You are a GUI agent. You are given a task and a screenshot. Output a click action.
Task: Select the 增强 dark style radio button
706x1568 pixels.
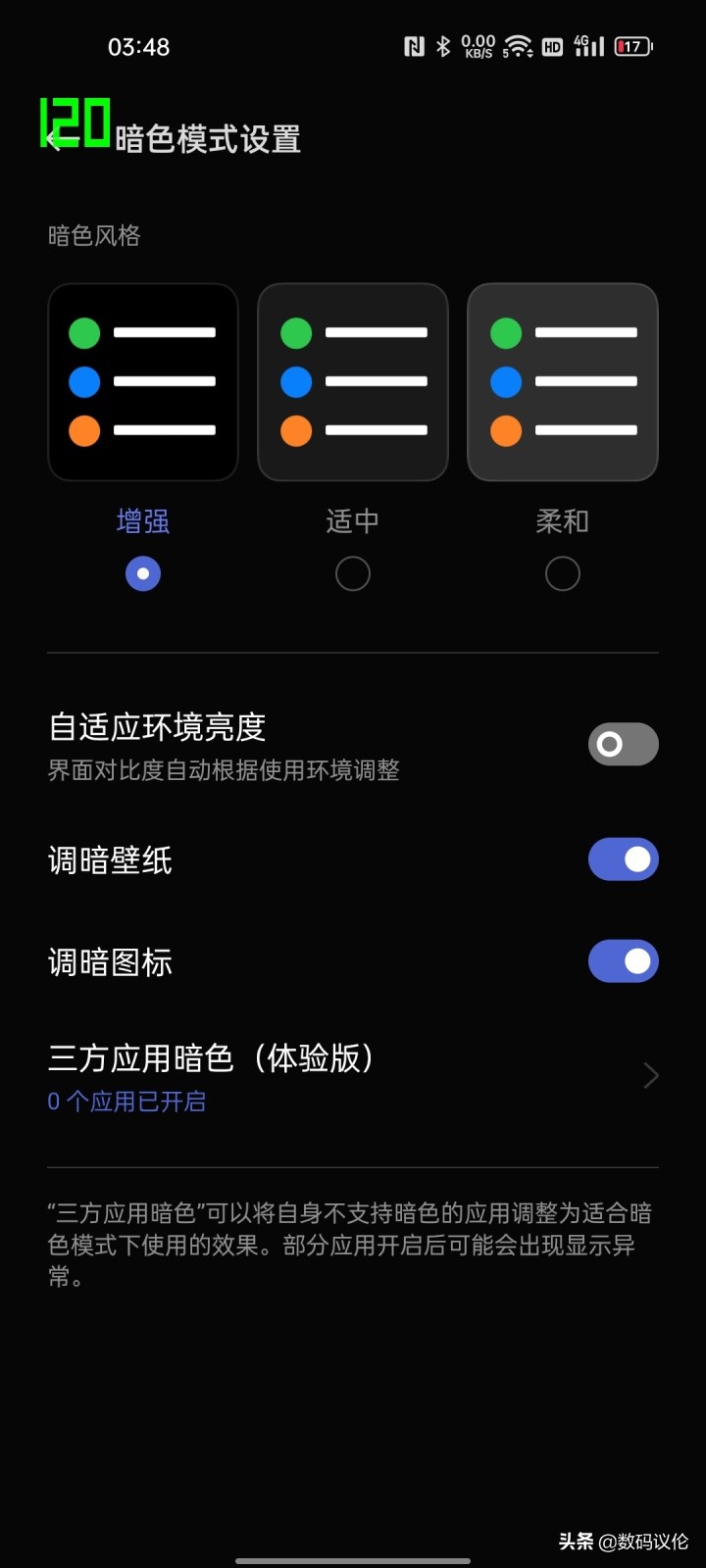click(x=142, y=572)
